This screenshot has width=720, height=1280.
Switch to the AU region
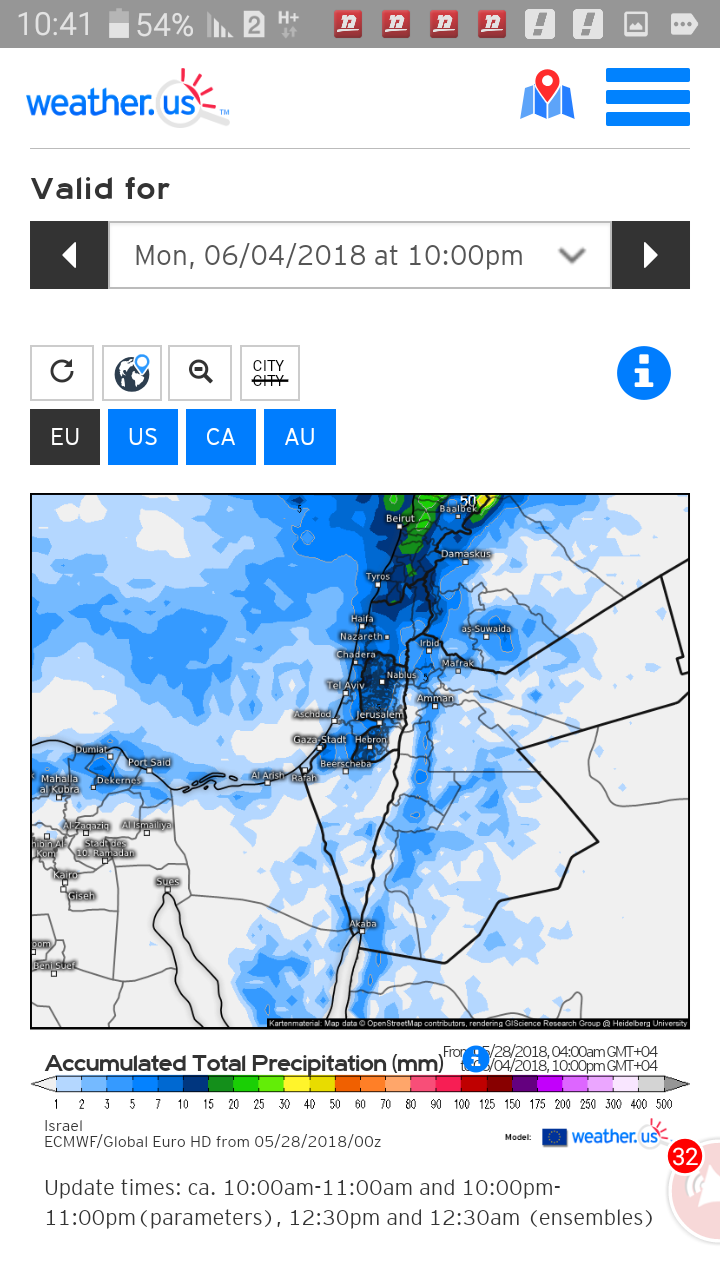click(300, 437)
